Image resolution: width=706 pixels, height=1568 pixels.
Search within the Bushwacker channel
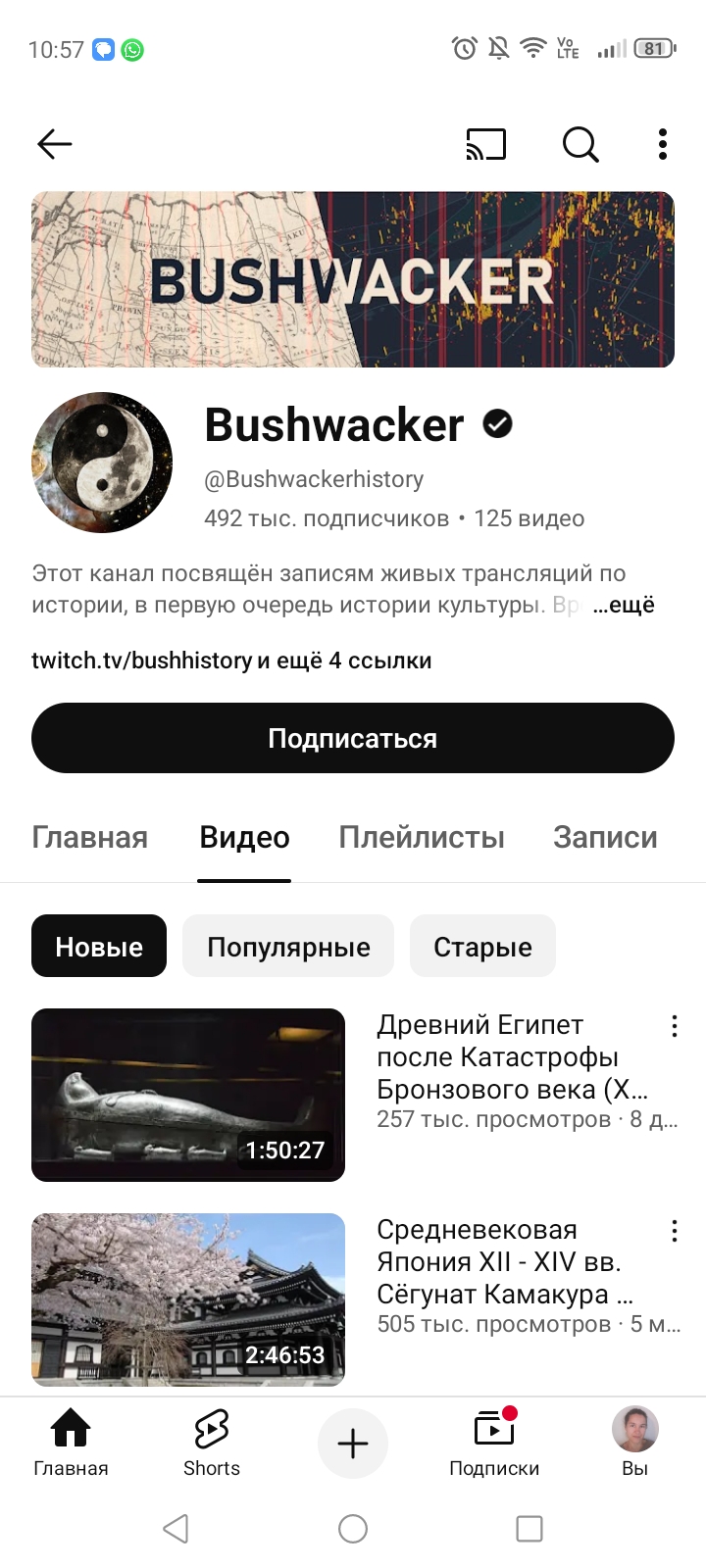pyautogui.click(x=580, y=144)
